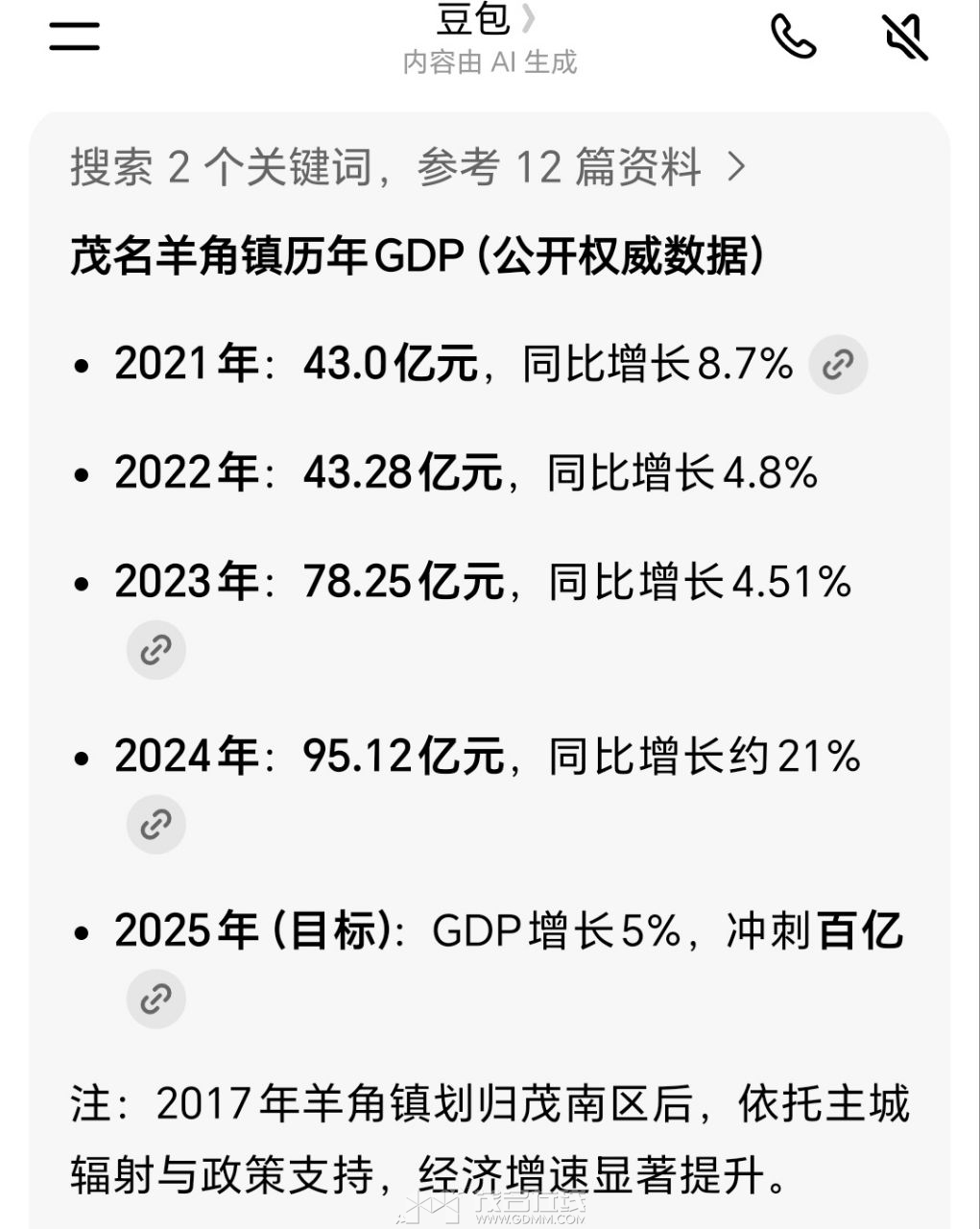Open the hamburger menu
Image resolution: width=980 pixels, height=1229 pixels.
coord(74,36)
